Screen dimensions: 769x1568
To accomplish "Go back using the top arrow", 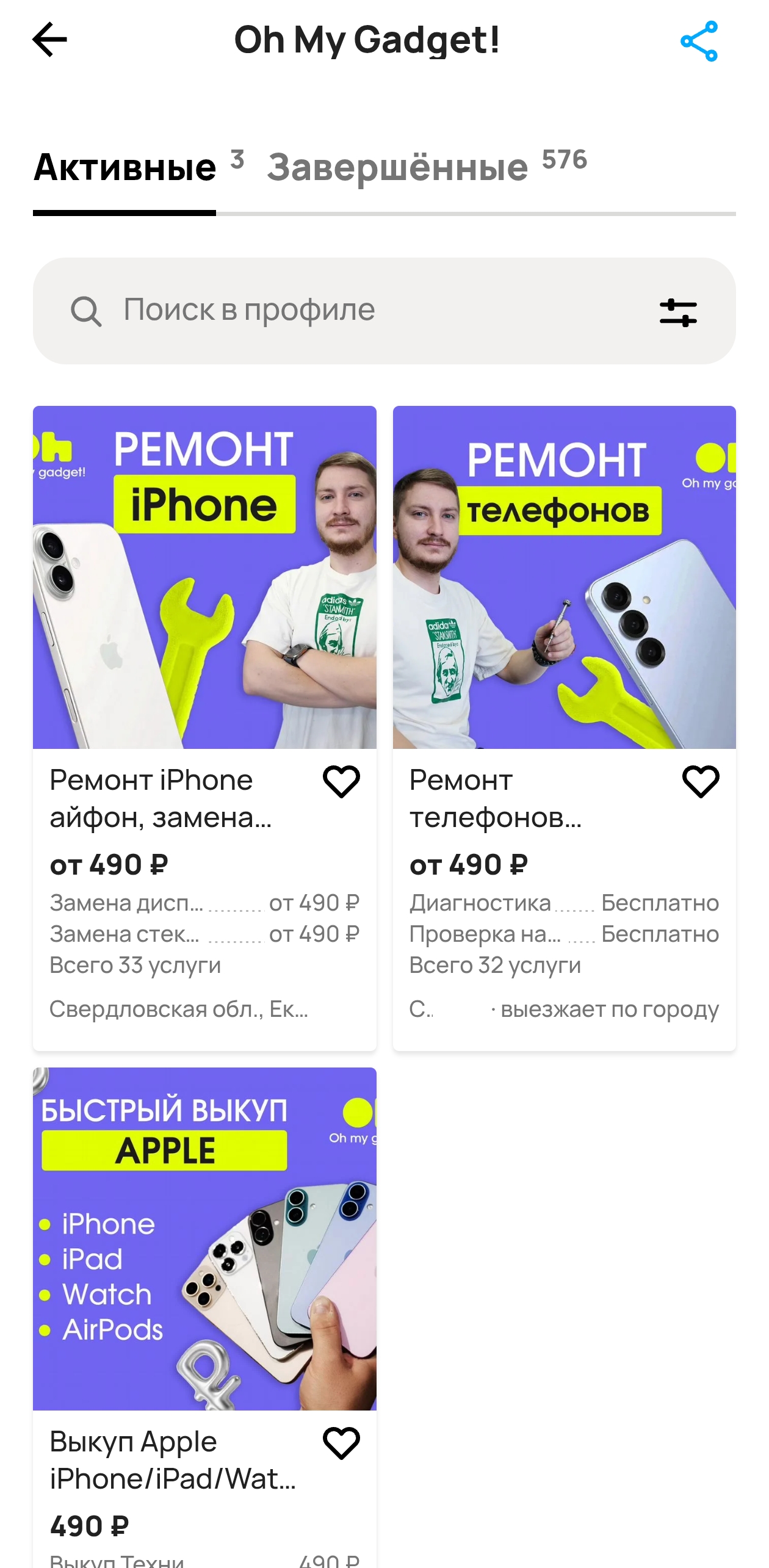I will pos(49,40).
